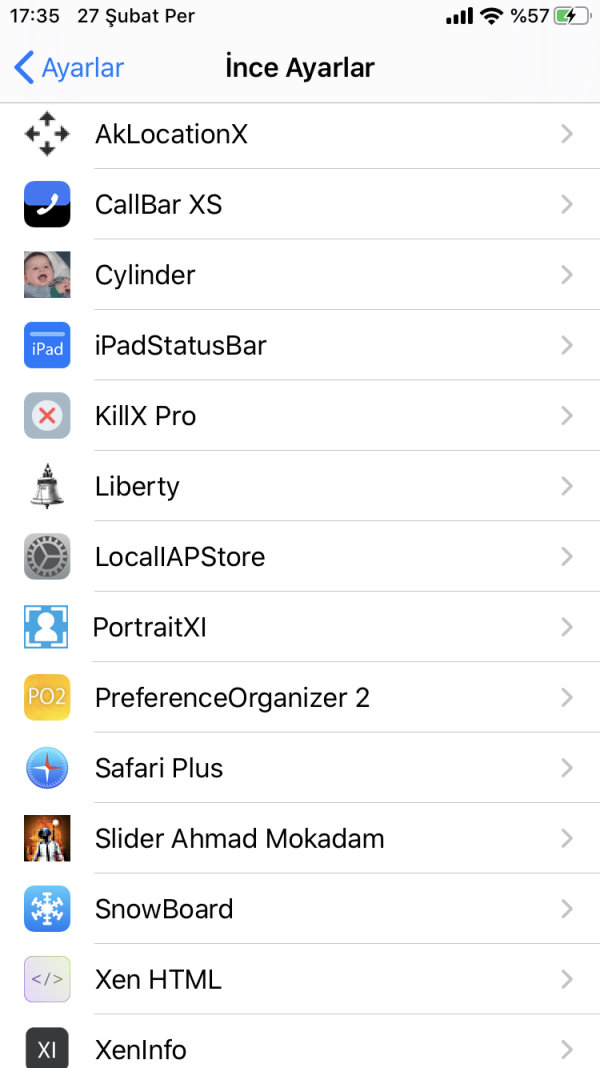
Task: Open AkLocationX settings
Action: point(300,134)
